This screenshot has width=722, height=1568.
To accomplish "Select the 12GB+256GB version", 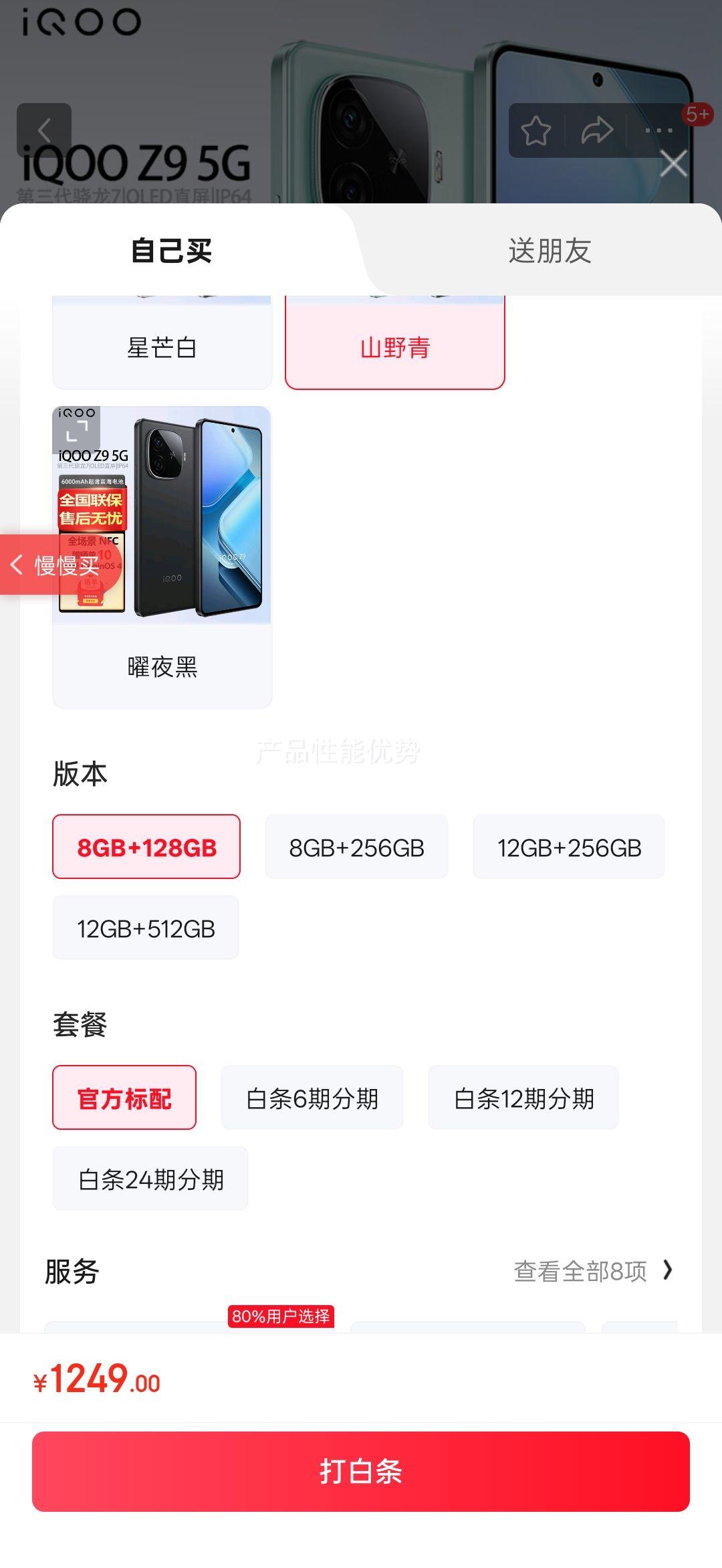I will 568,847.
